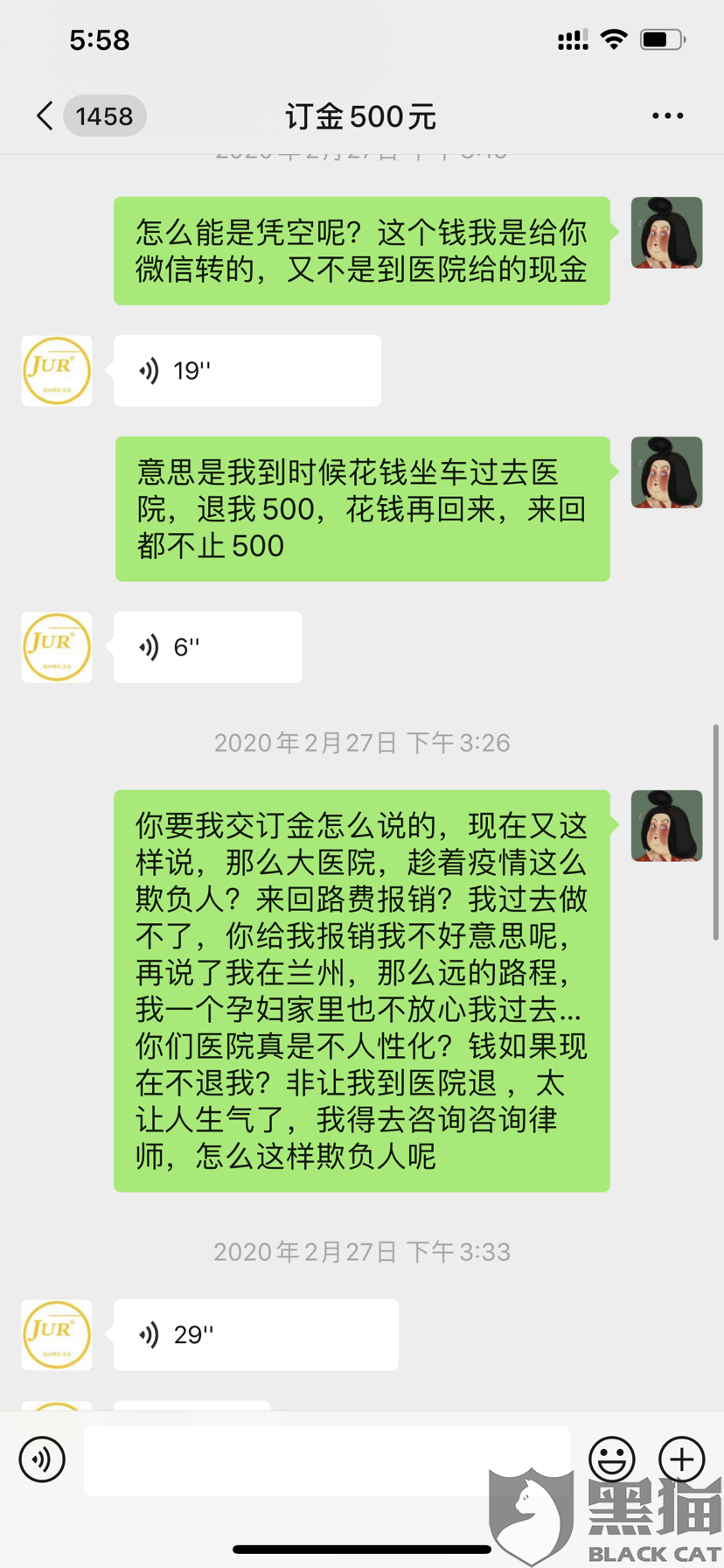This screenshot has height=1568, width=724.
Task: Open my avatar next to the 怎么能是凭空呢 message
Action: pos(666,233)
